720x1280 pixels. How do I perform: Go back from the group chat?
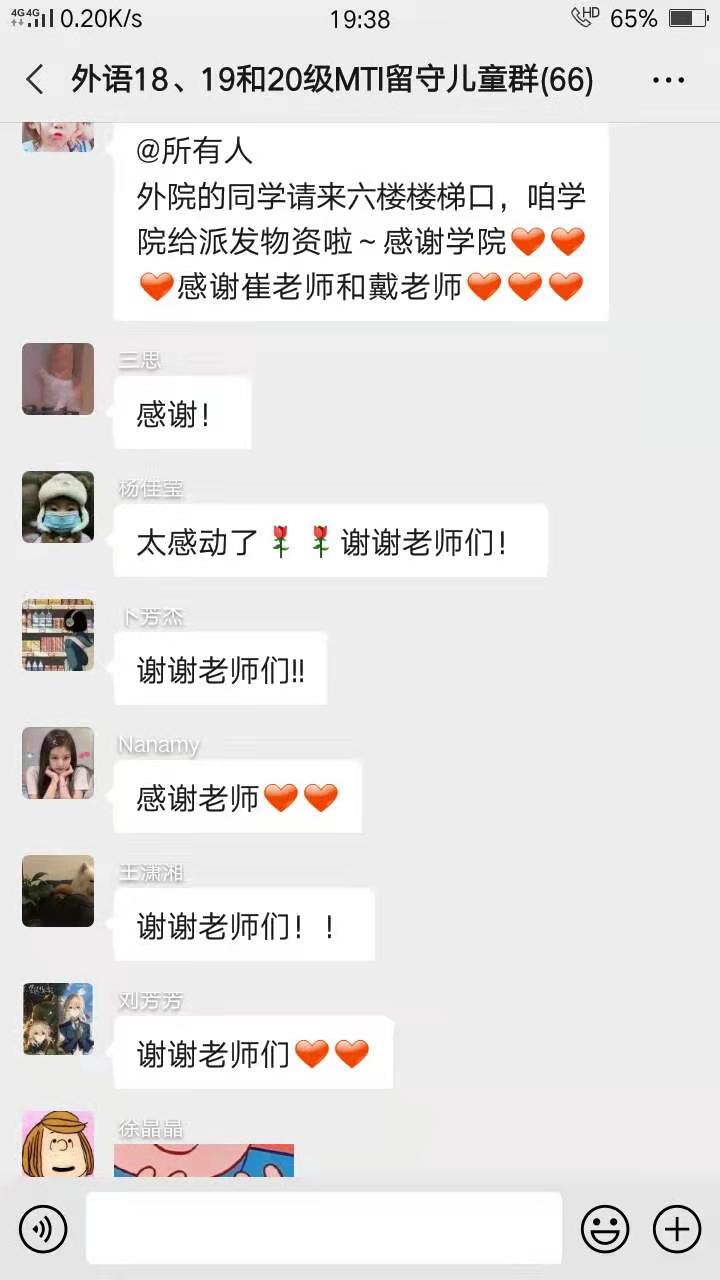35,80
